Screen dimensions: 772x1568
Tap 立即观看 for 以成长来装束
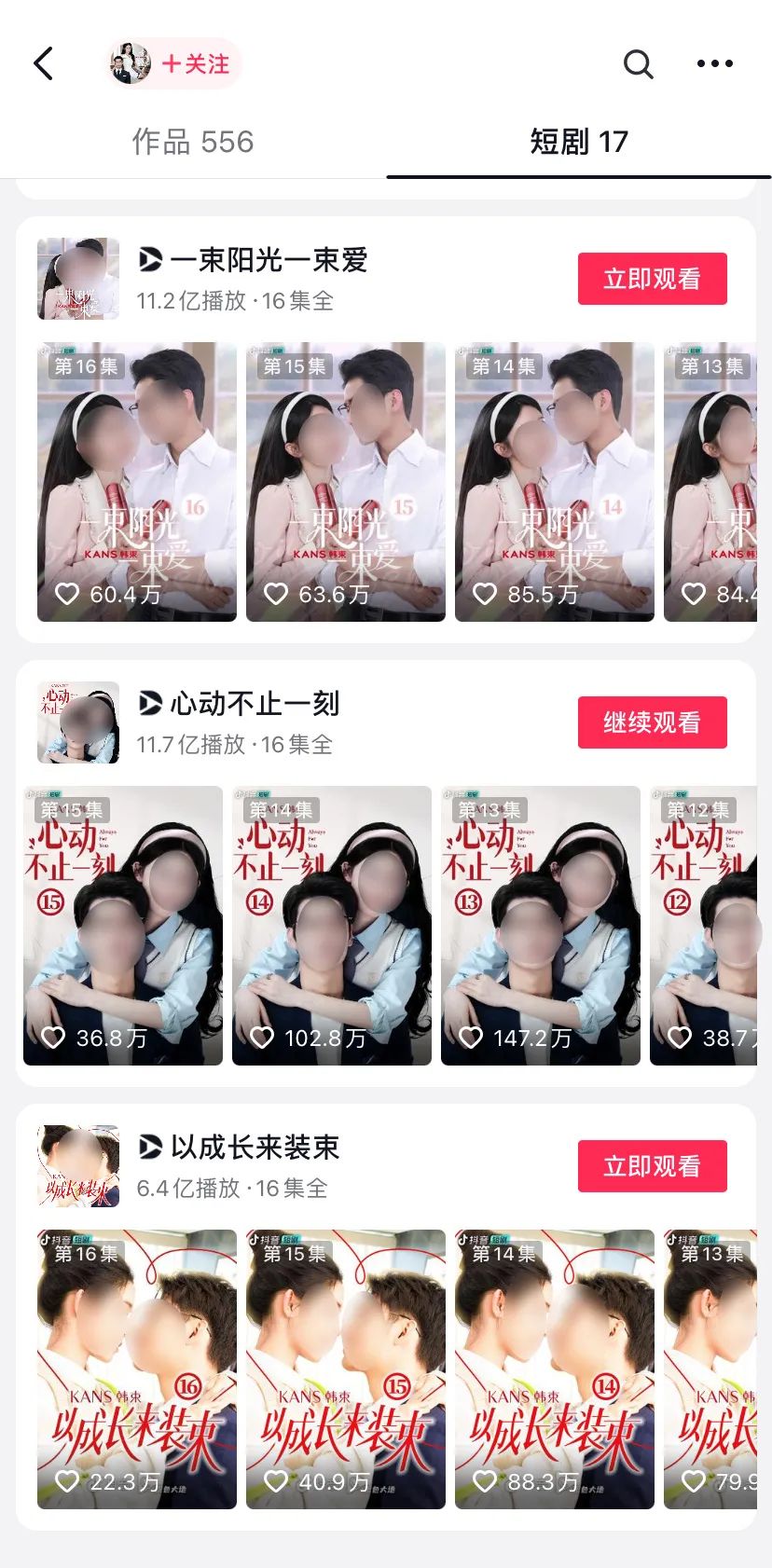(x=652, y=1166)
